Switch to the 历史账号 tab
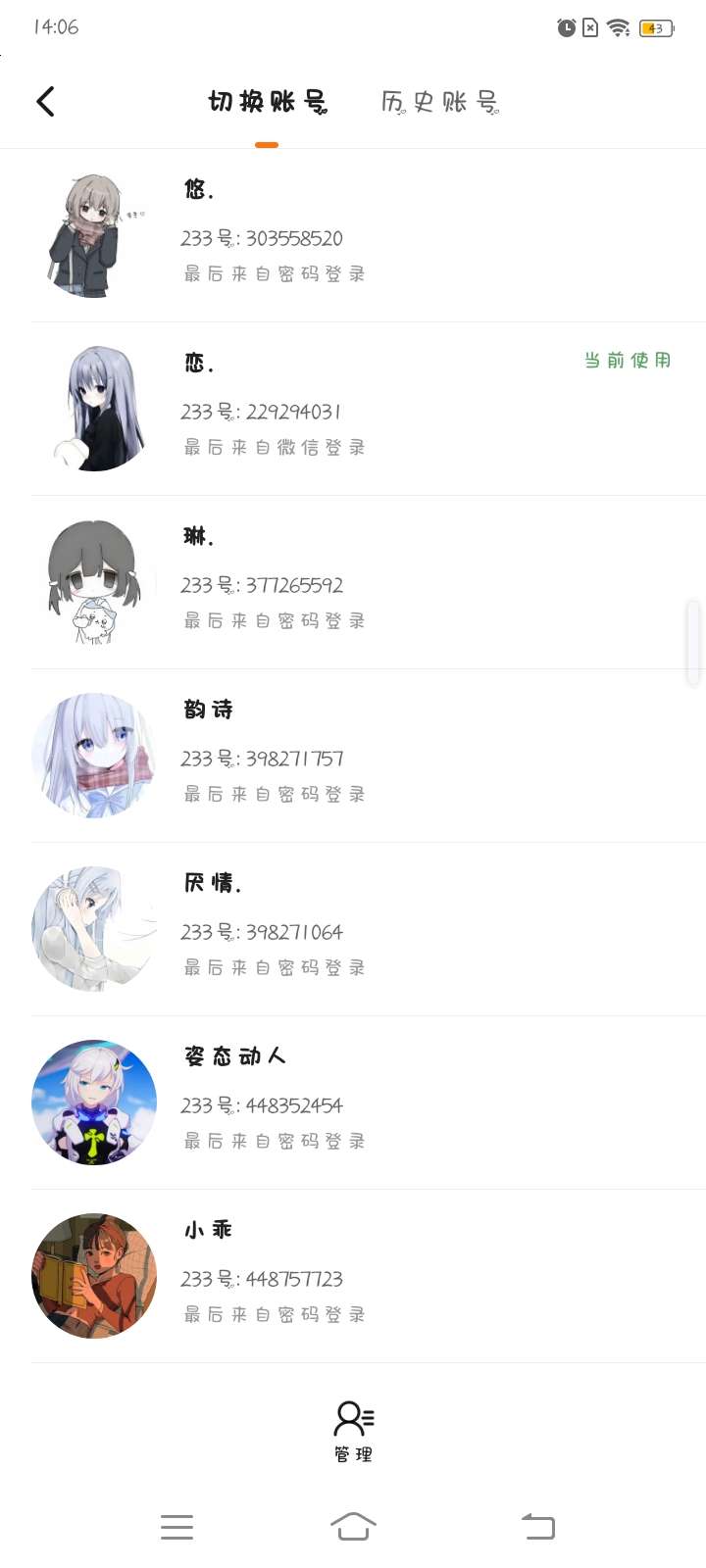 [439, 102]
